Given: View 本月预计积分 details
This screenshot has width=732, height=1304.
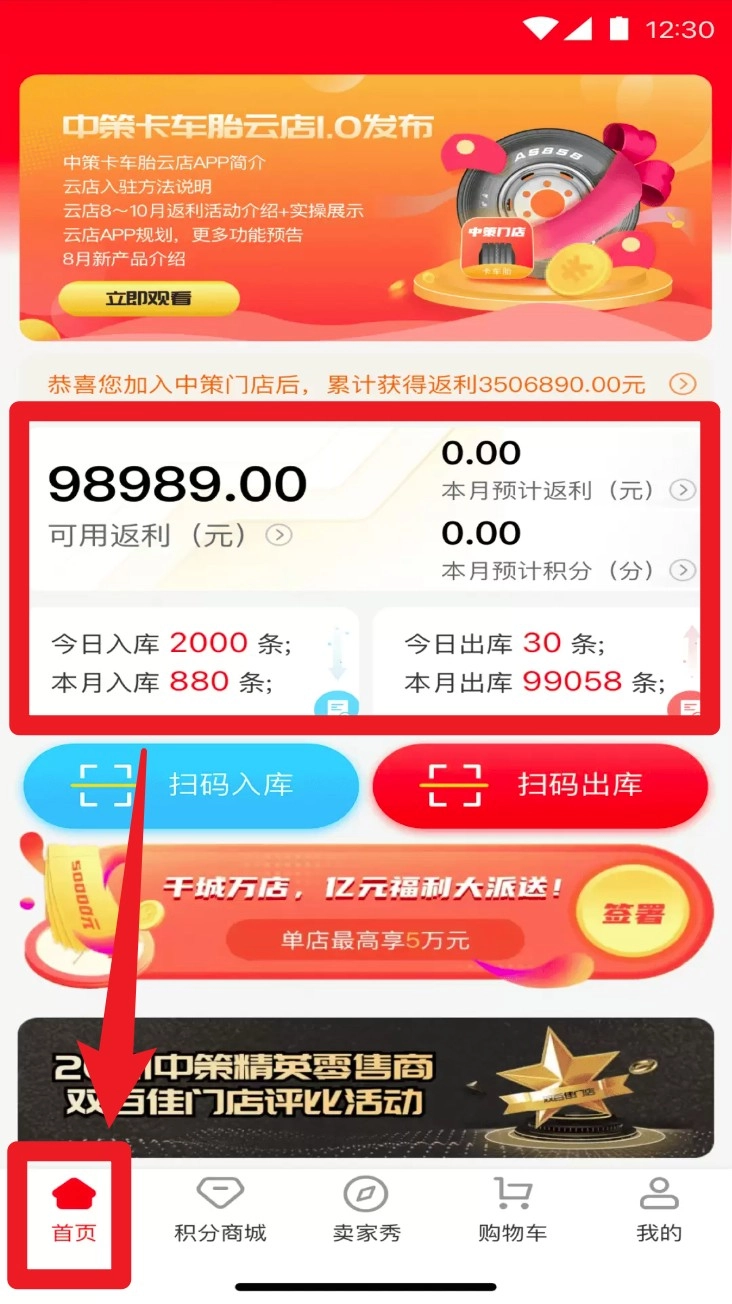Looking at the screenshot, I should tap(682, 570).
